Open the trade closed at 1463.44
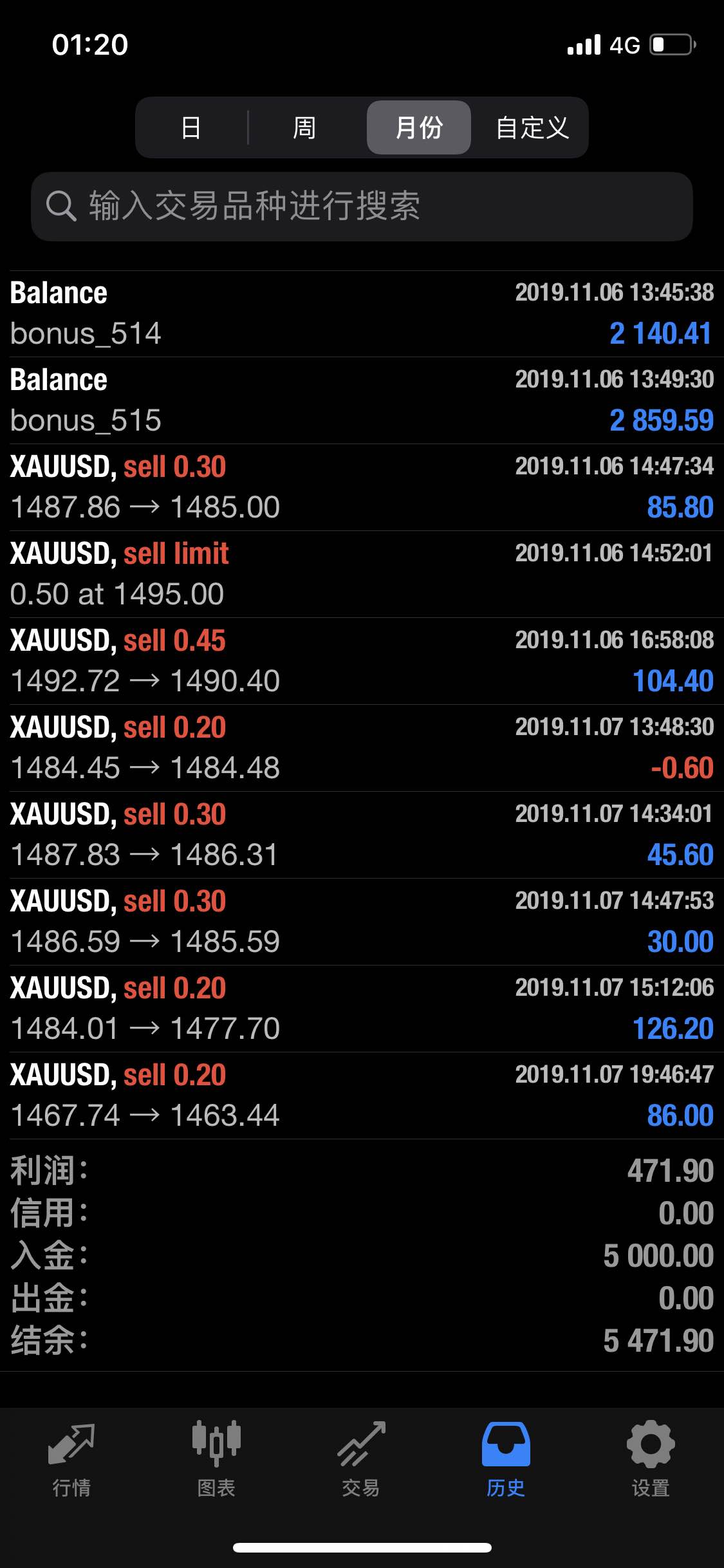The height and width of the screenshot is (1568, 724). point(362,1096)
